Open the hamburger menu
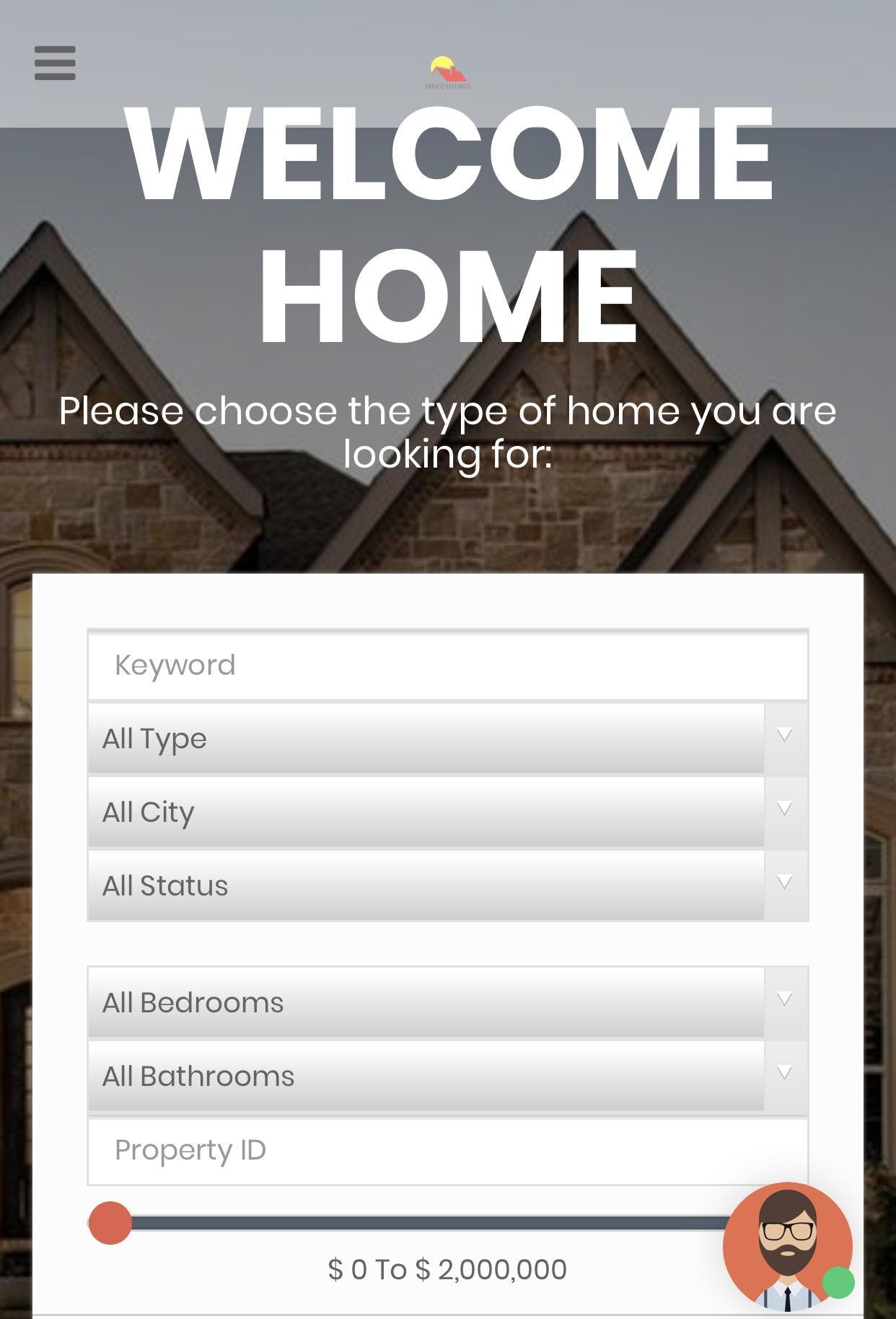 [55, 63]
